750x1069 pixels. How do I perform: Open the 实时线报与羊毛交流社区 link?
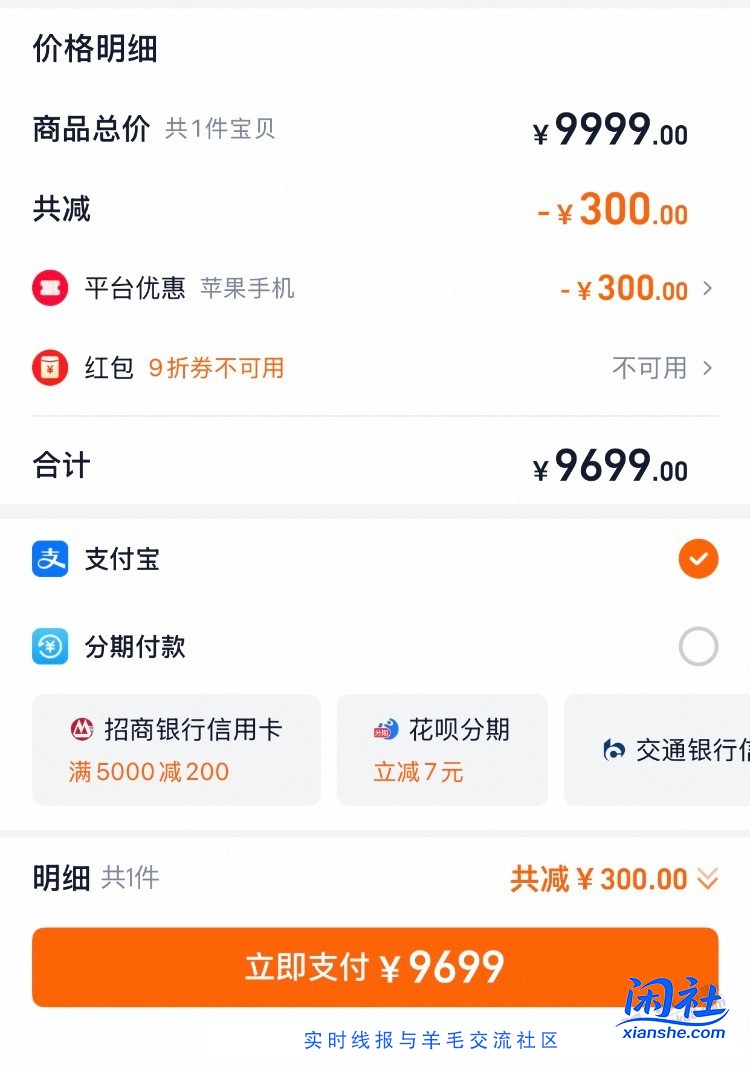pyautogui.click(x=437, y=1040)
